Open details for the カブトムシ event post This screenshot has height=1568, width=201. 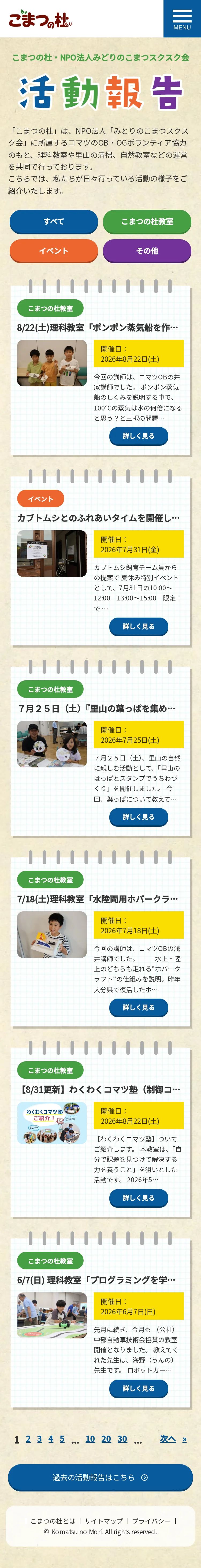pos(138,626)
